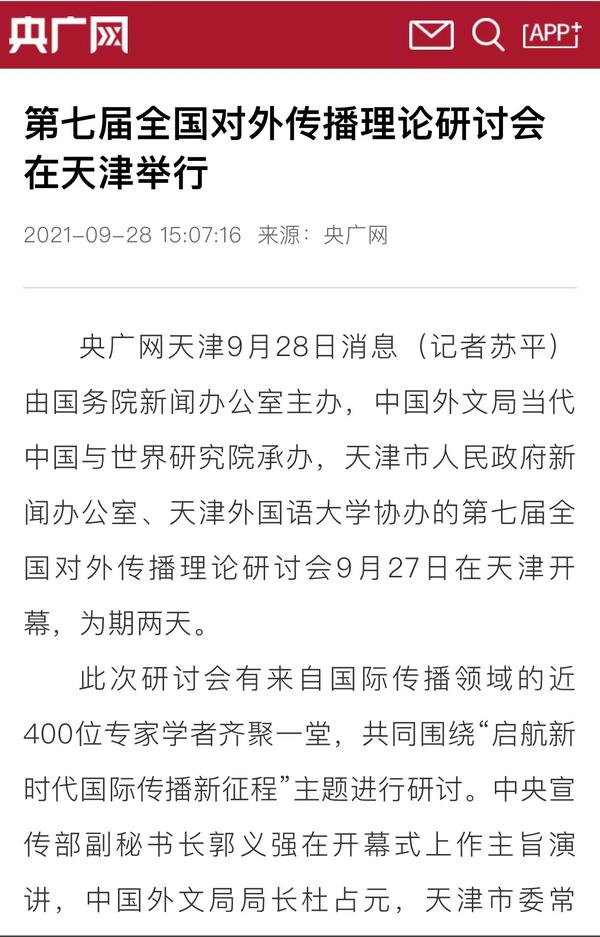Open the mail envelope icon

click(431, 34)
